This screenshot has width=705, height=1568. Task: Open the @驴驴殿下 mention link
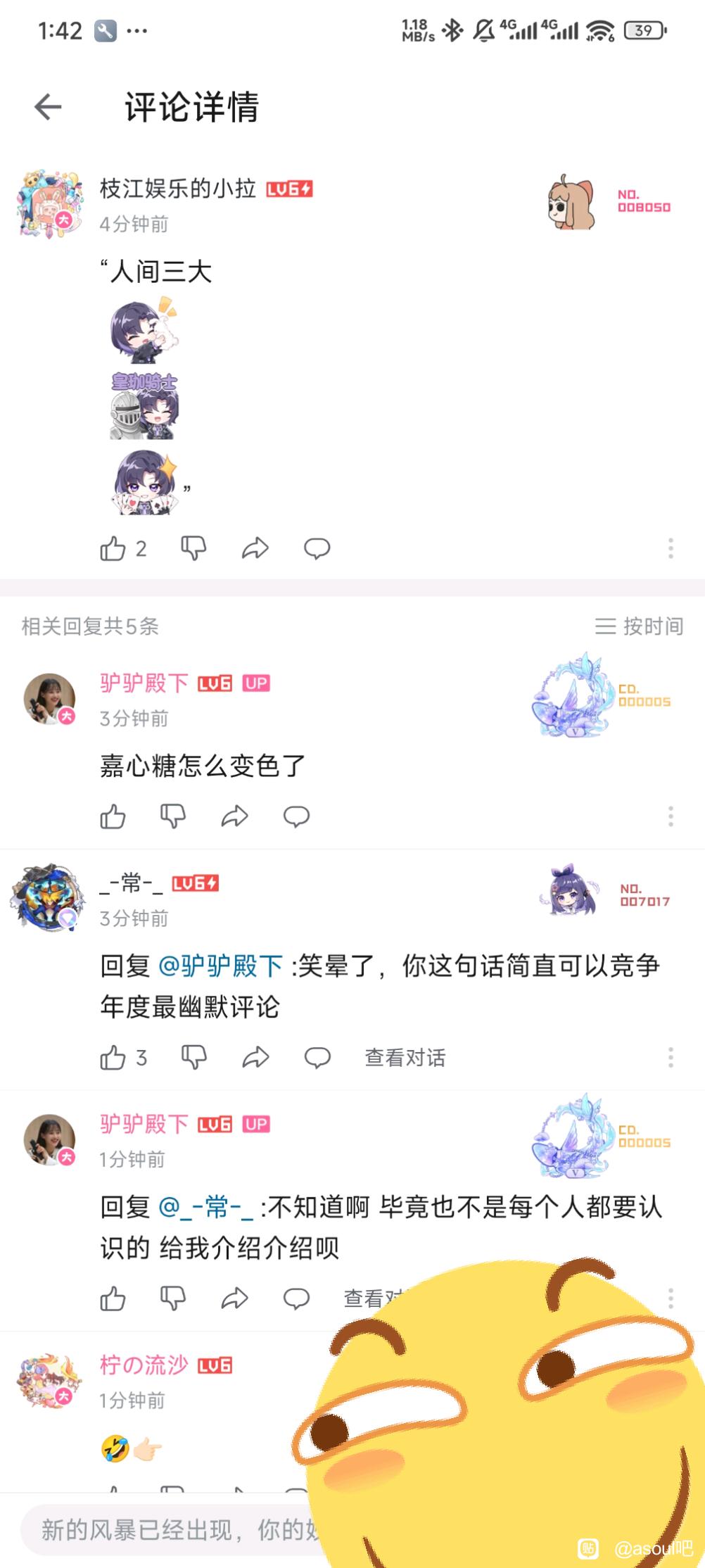click(220, 966)
